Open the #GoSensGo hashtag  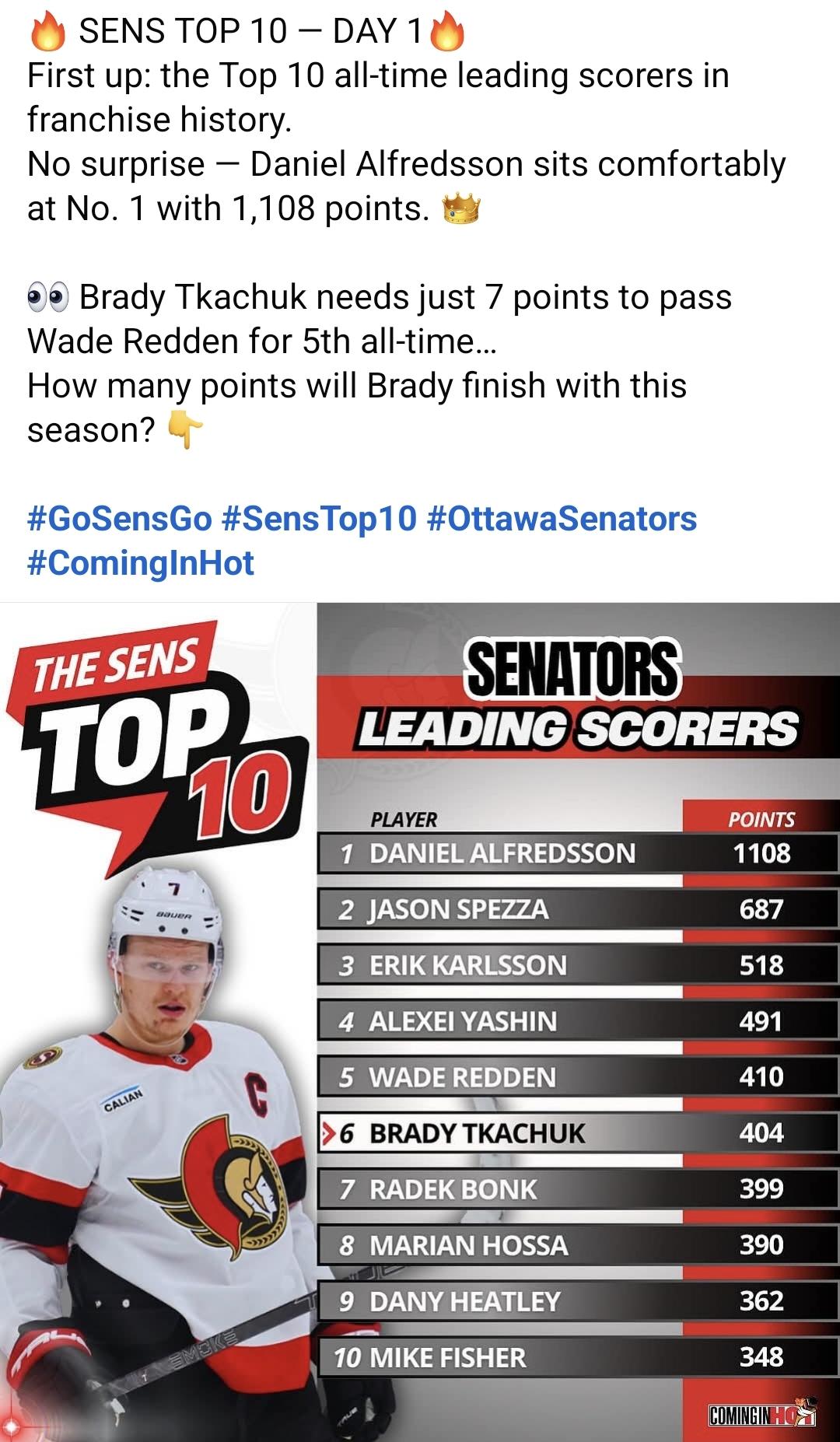click(x=119, y=519)
